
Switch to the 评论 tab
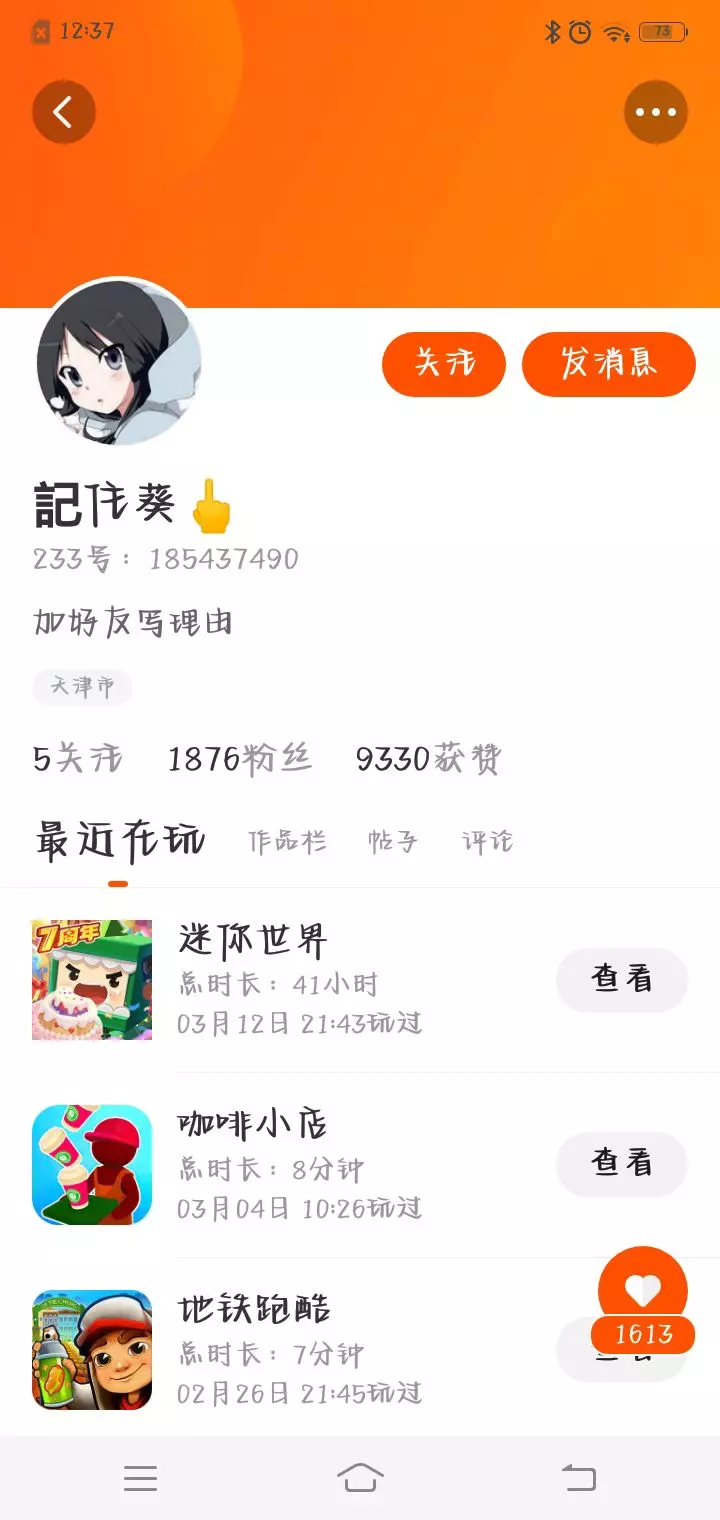click(487, 841)
